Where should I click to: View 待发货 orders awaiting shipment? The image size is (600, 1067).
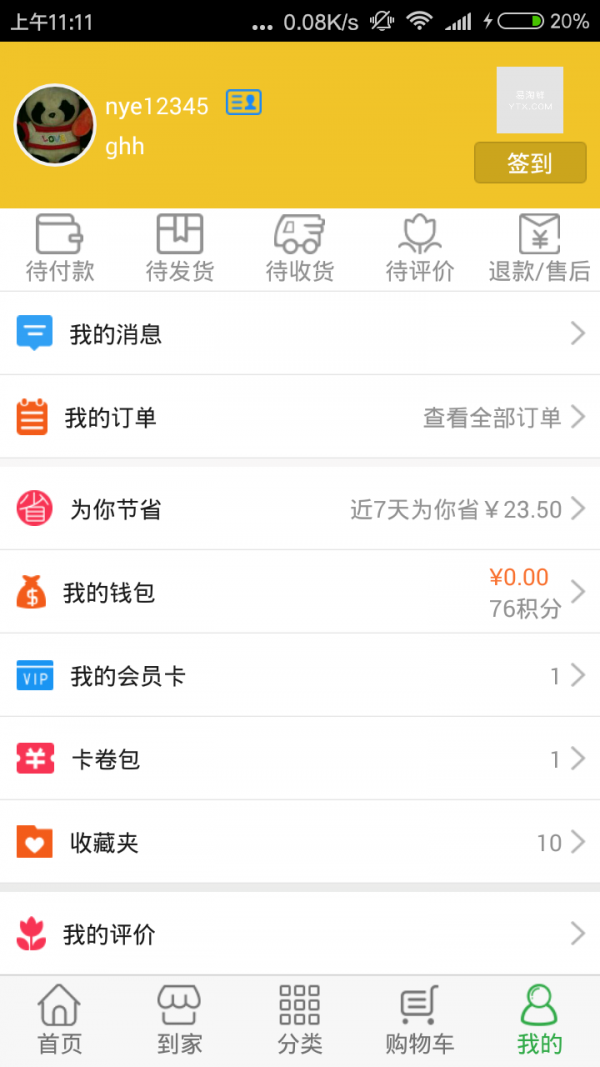click(x=180, y=249)
